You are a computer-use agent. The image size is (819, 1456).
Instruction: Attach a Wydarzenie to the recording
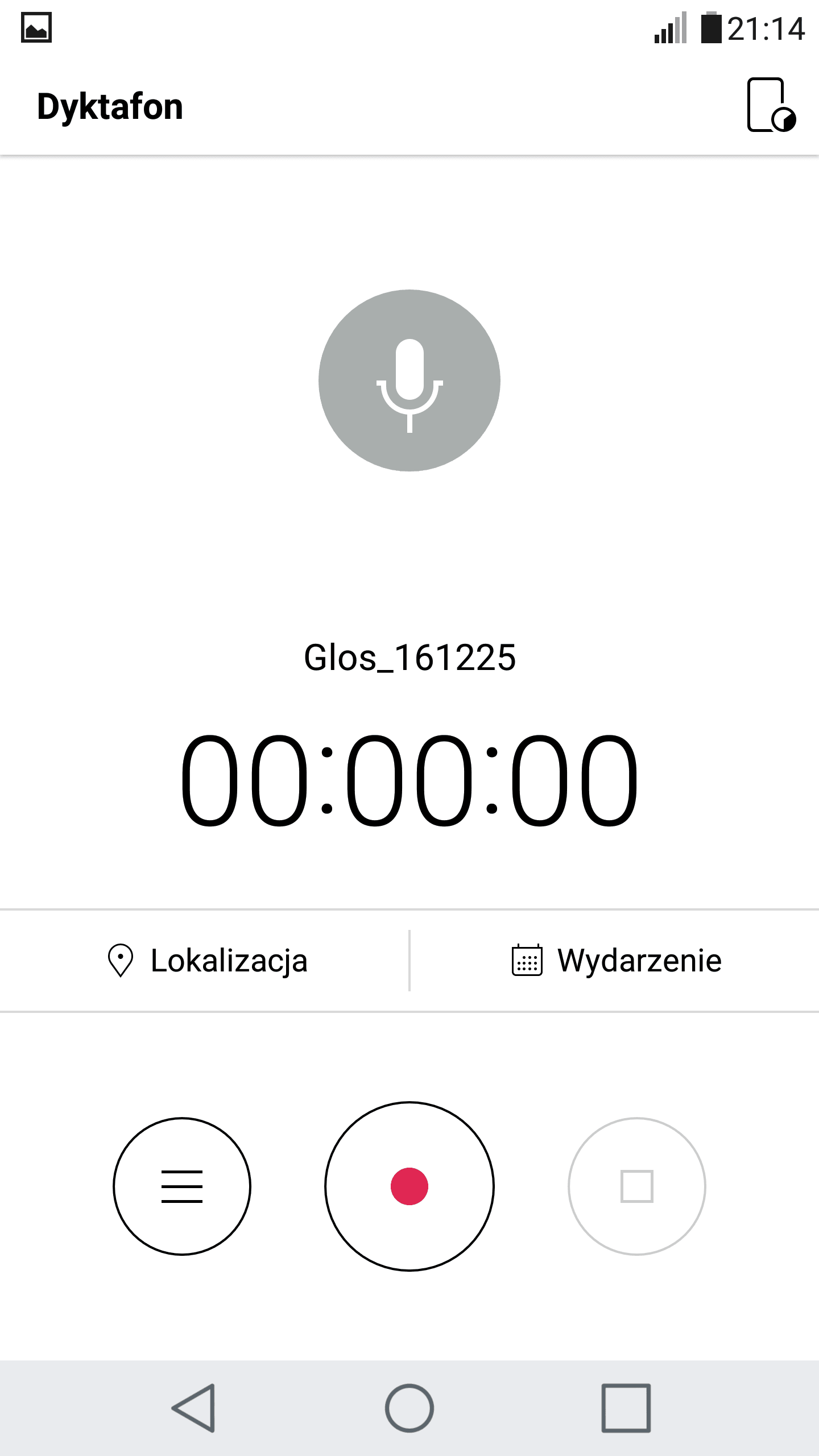615,961
